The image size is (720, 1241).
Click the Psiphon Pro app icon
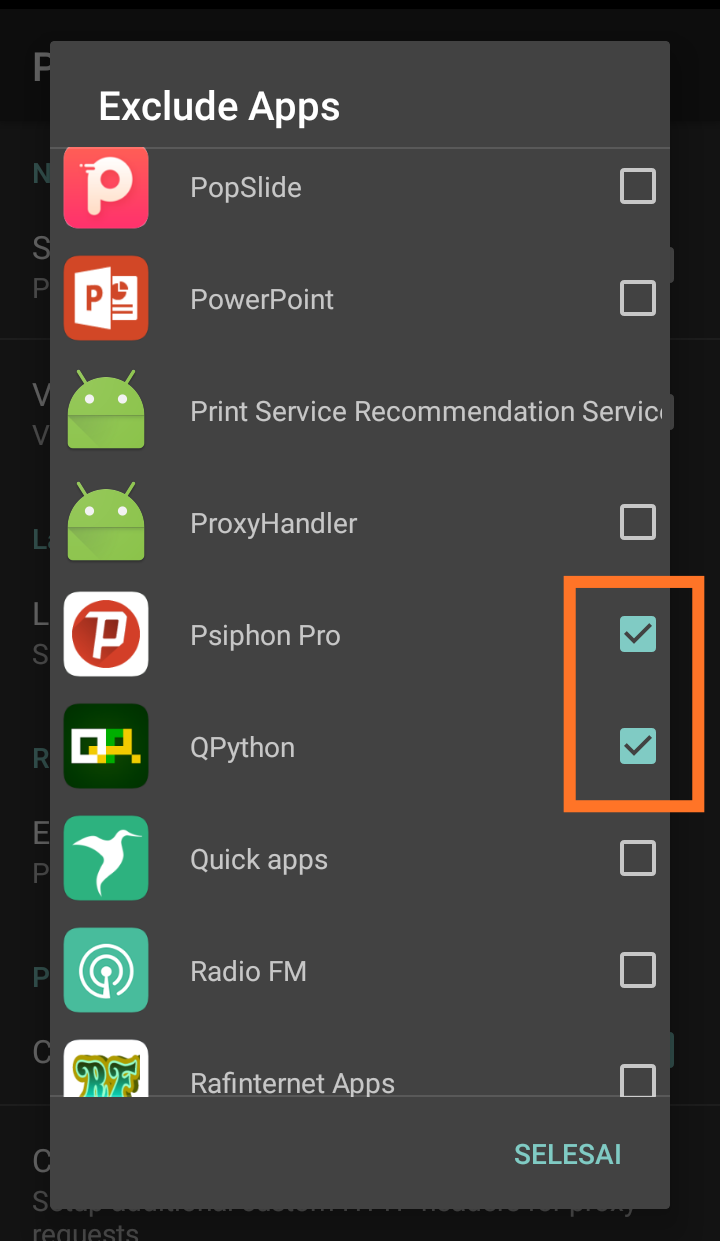coord(106,634)
